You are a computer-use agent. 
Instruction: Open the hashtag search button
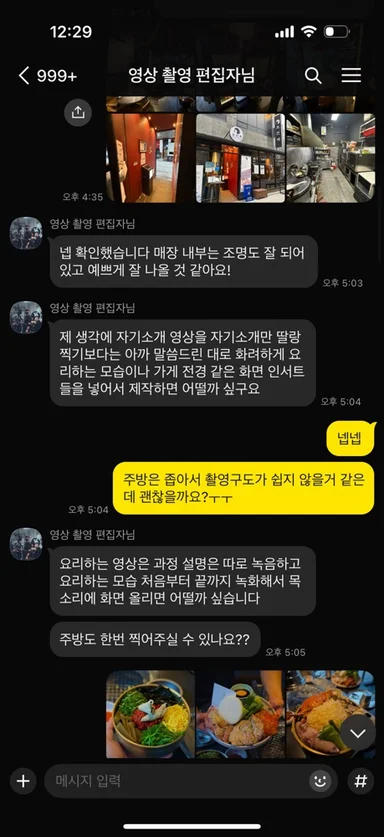pos(361,781)
